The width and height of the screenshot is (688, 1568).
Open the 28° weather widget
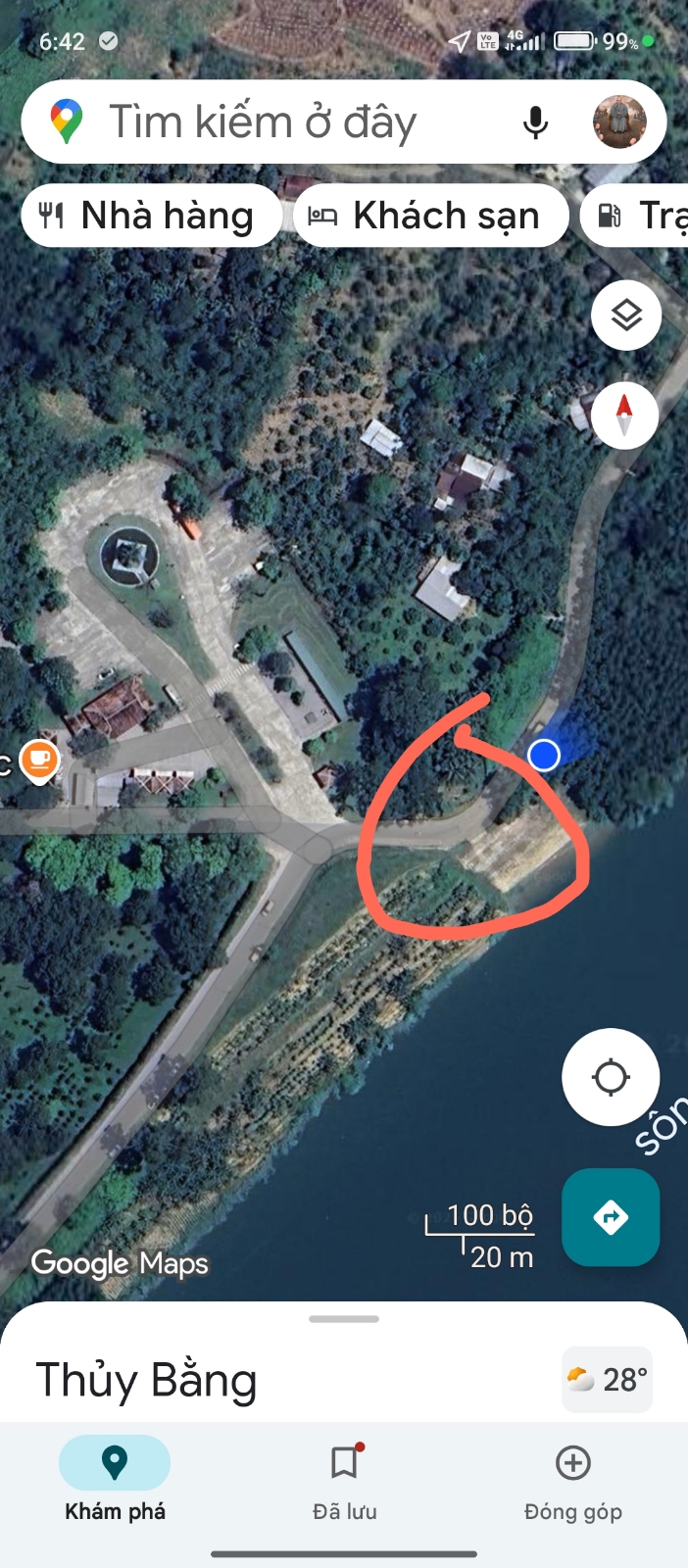click(x=607, y=1380)
